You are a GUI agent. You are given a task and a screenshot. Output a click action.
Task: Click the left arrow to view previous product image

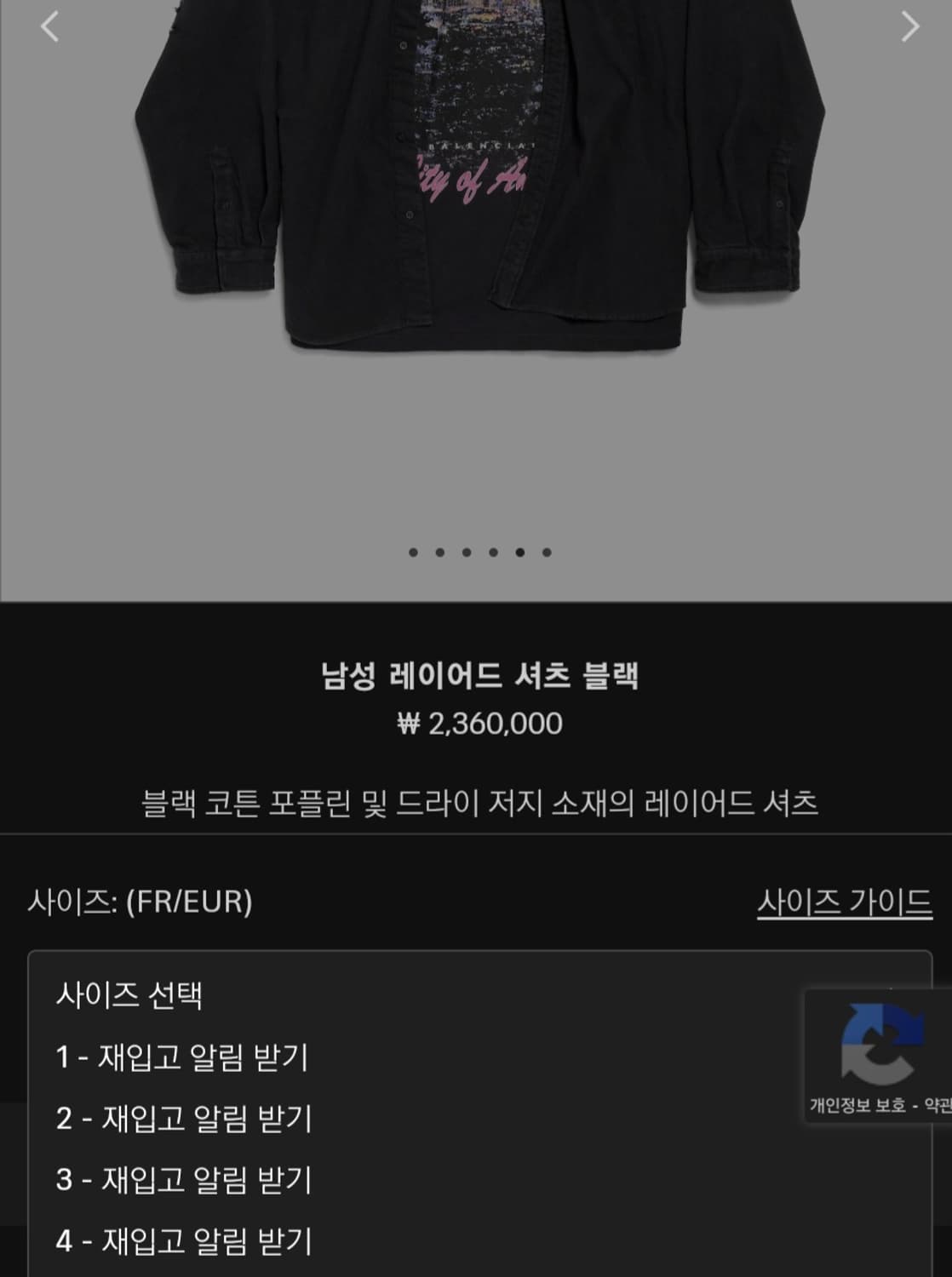point(49,27)
